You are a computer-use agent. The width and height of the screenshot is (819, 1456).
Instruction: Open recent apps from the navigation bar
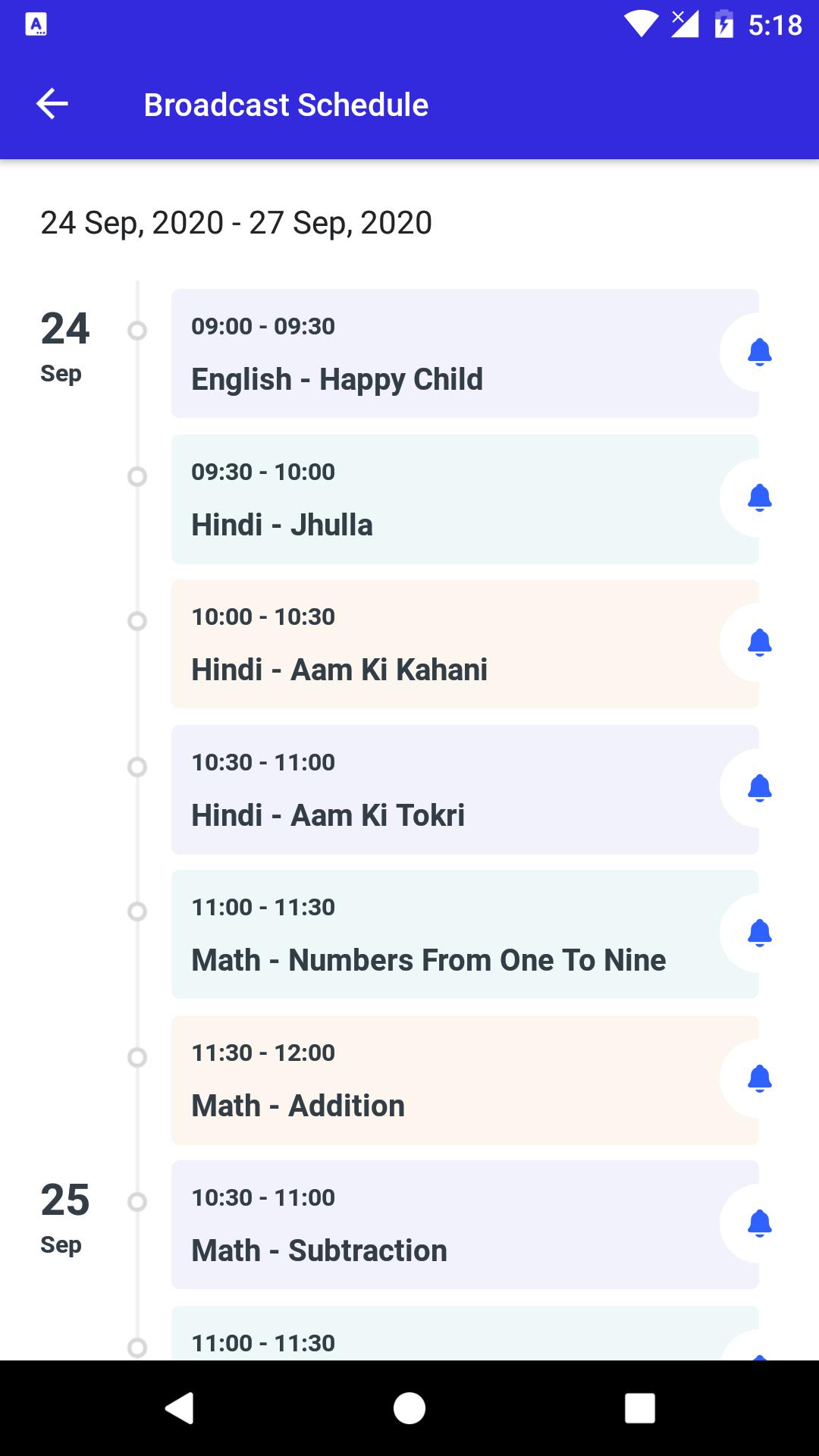(x=639, y=1408)
